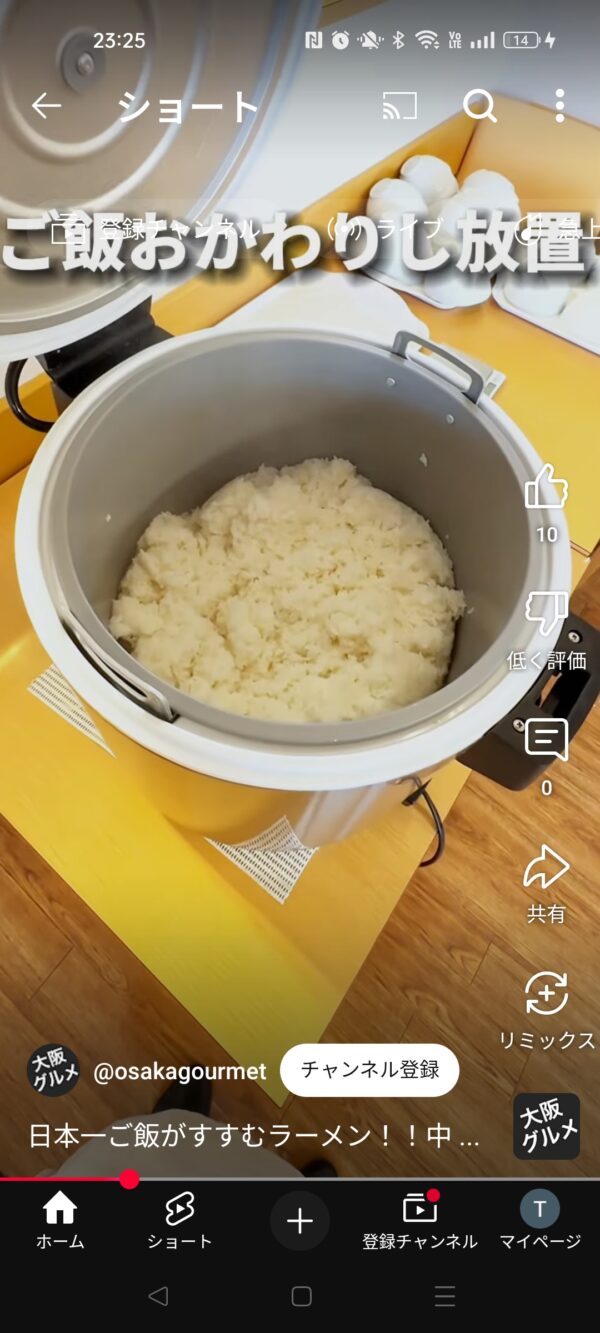Open @osakagourmet channel profile
Image resolution: width=600 pixels, height=1333 pixels.
pos(178,1072)
